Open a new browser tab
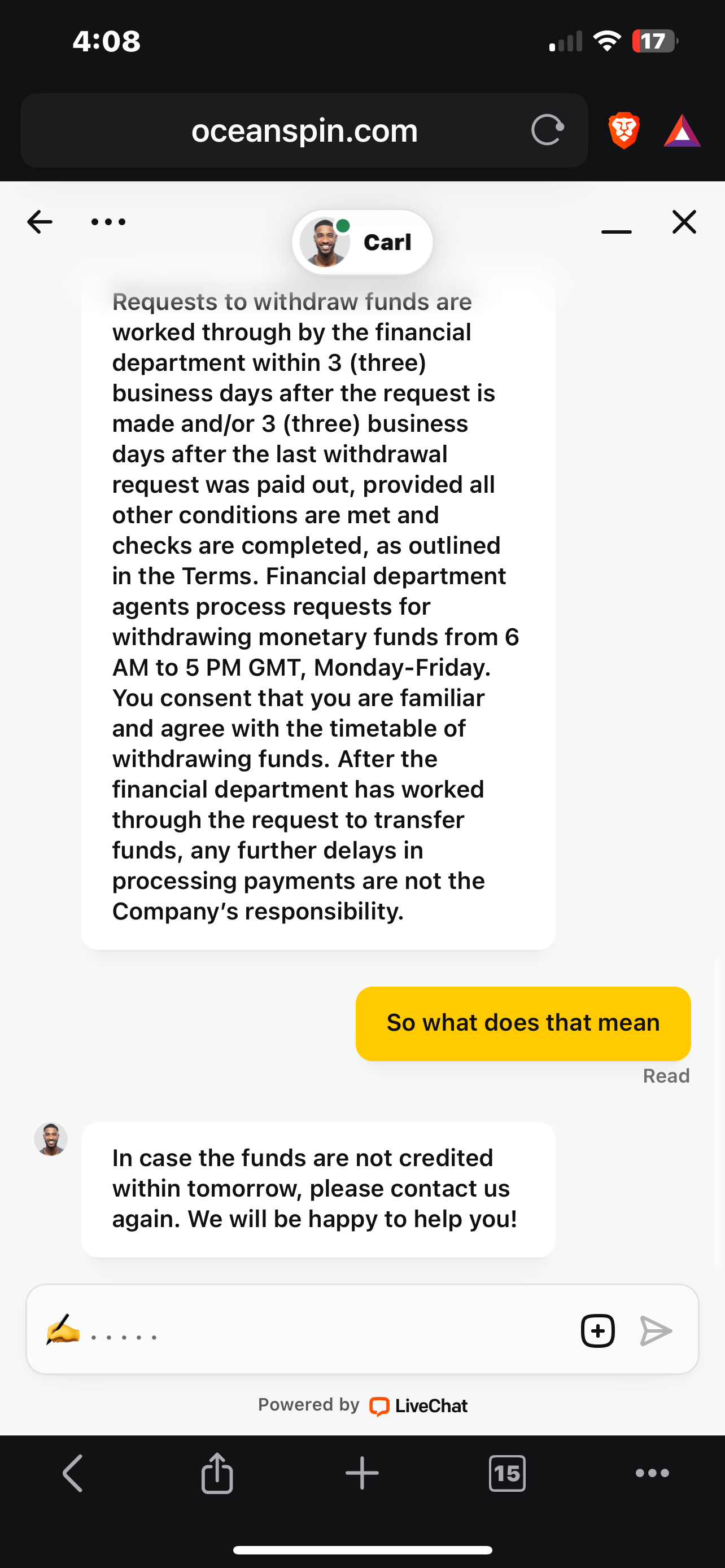This screenshot has height=1568, width=725. pos(362,1473)
